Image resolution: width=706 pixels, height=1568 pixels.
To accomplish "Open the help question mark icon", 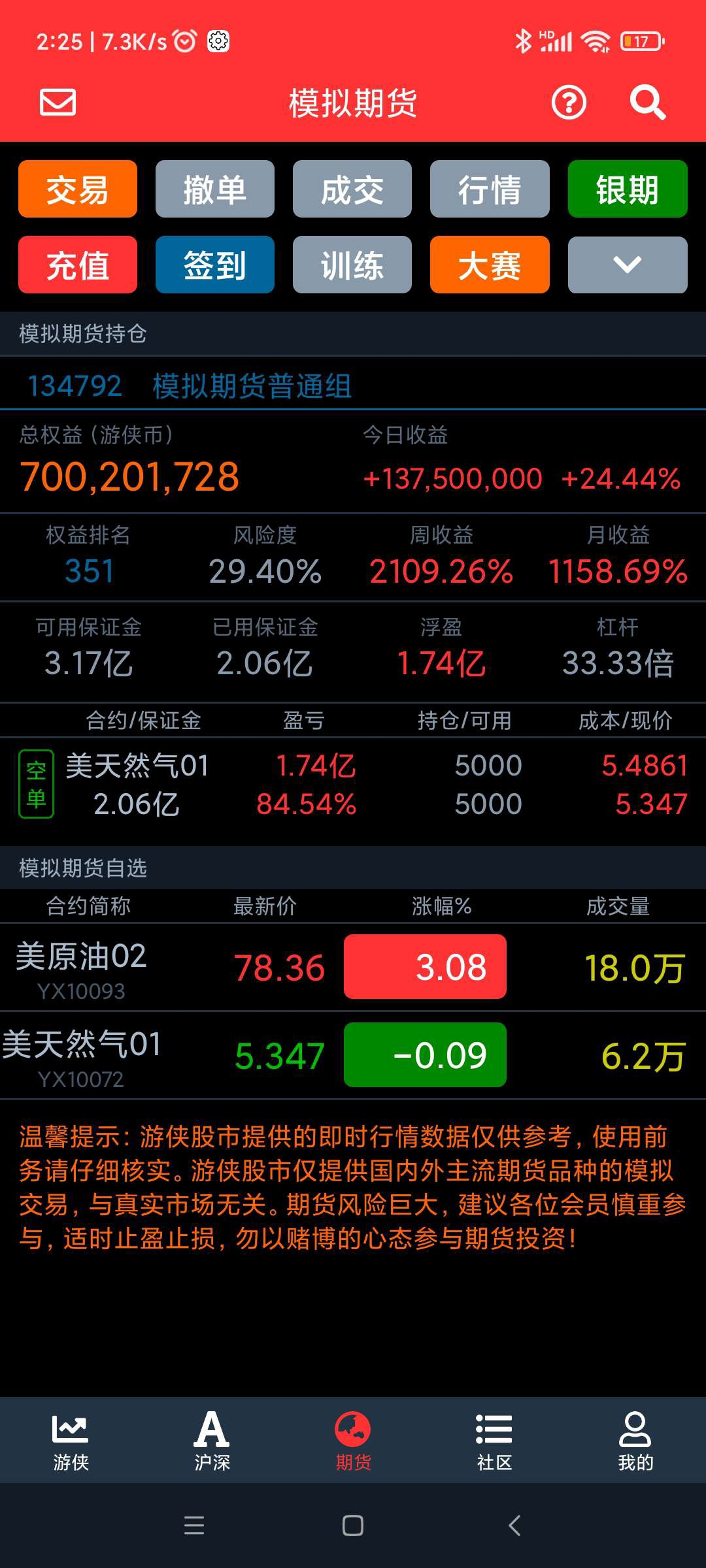I will click(x=569, y=103).
